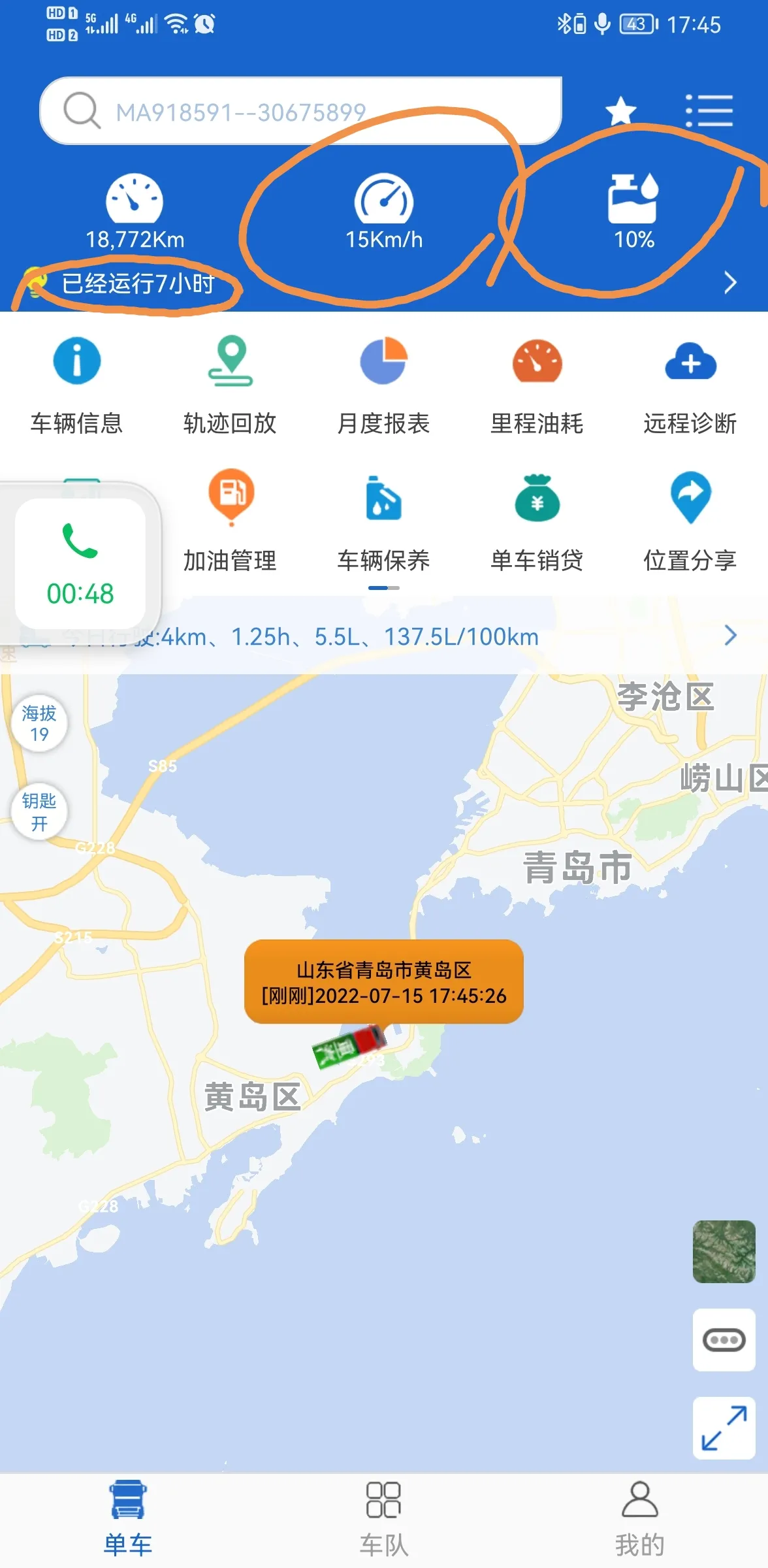Open favorites with the star icon
Viewport: 768px width, 1568px height.
pyautogui.click(x=620, y=111)
